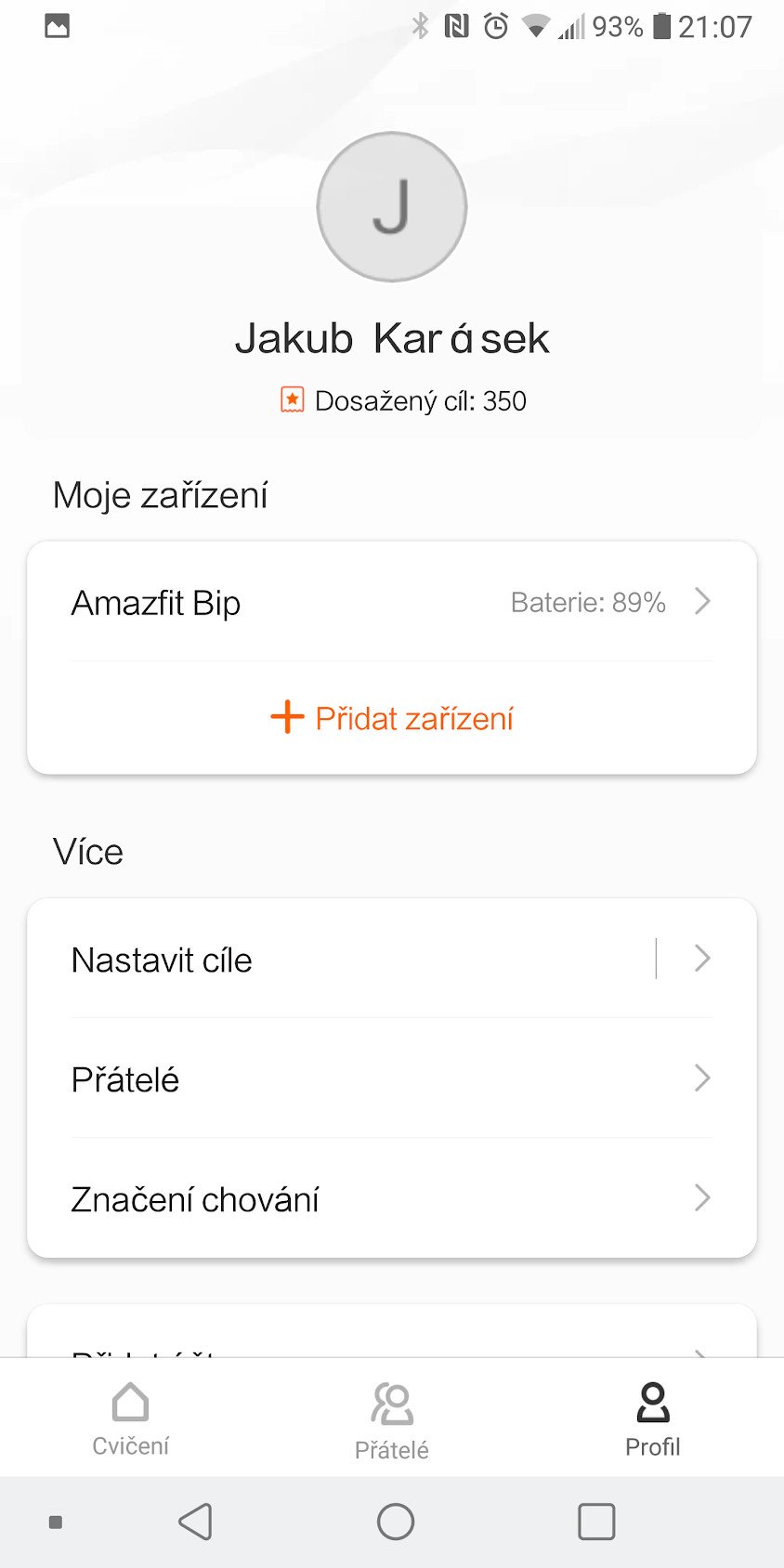The width and height of the screenshot is (784, 1568).
Task: Open Amazfit Bip device settings
Action: coord(391,602)
